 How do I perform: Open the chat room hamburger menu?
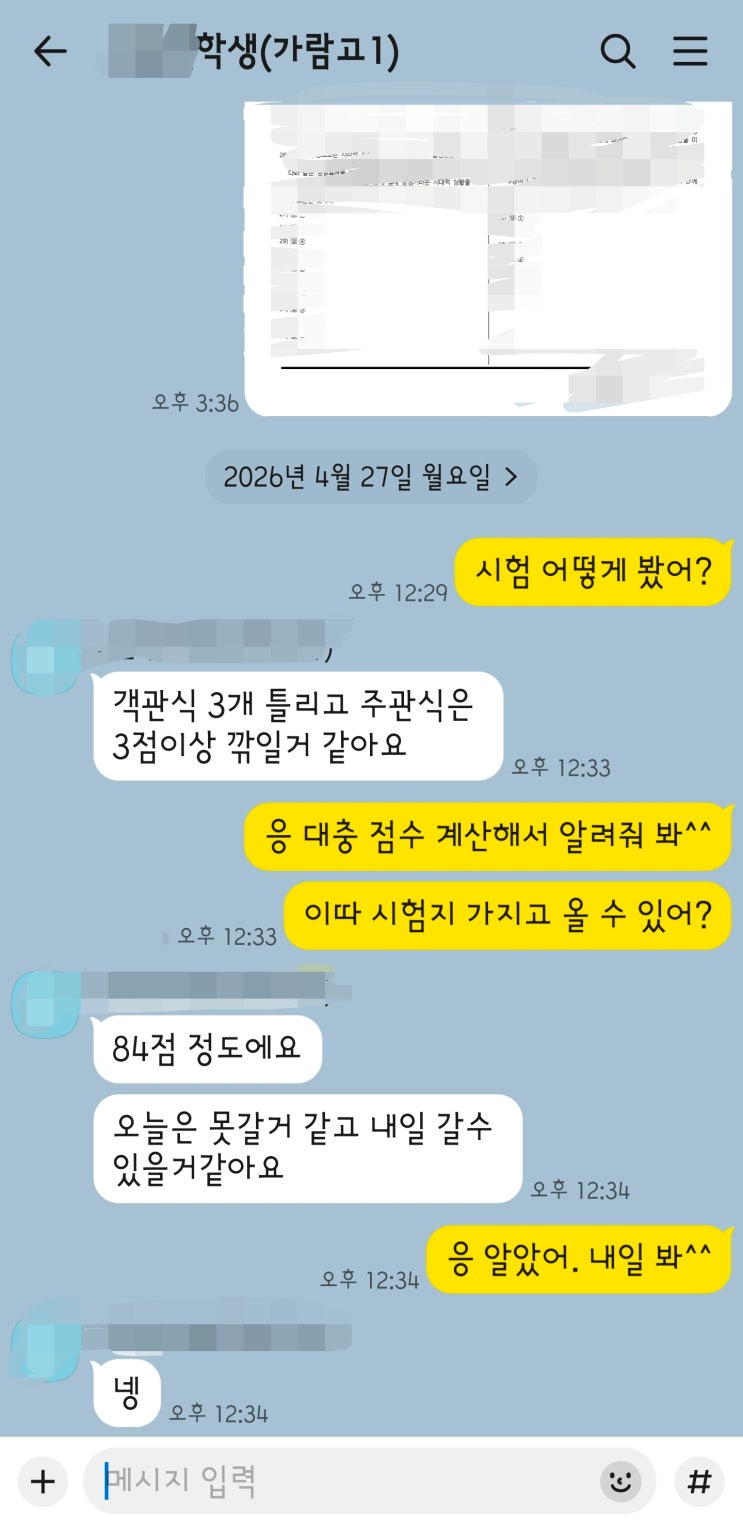(690, 52)
